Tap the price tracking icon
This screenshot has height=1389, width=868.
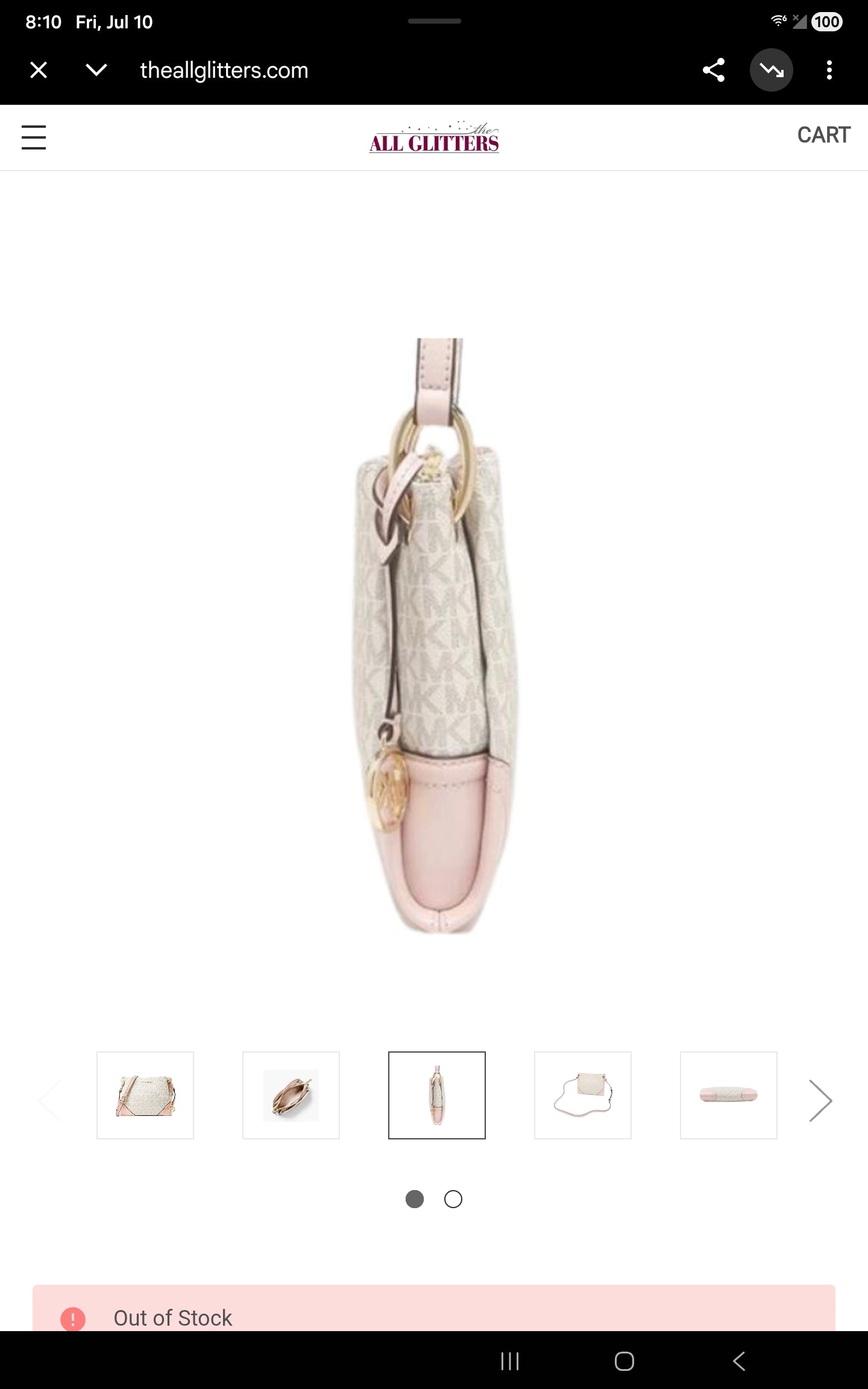point(771,70)
